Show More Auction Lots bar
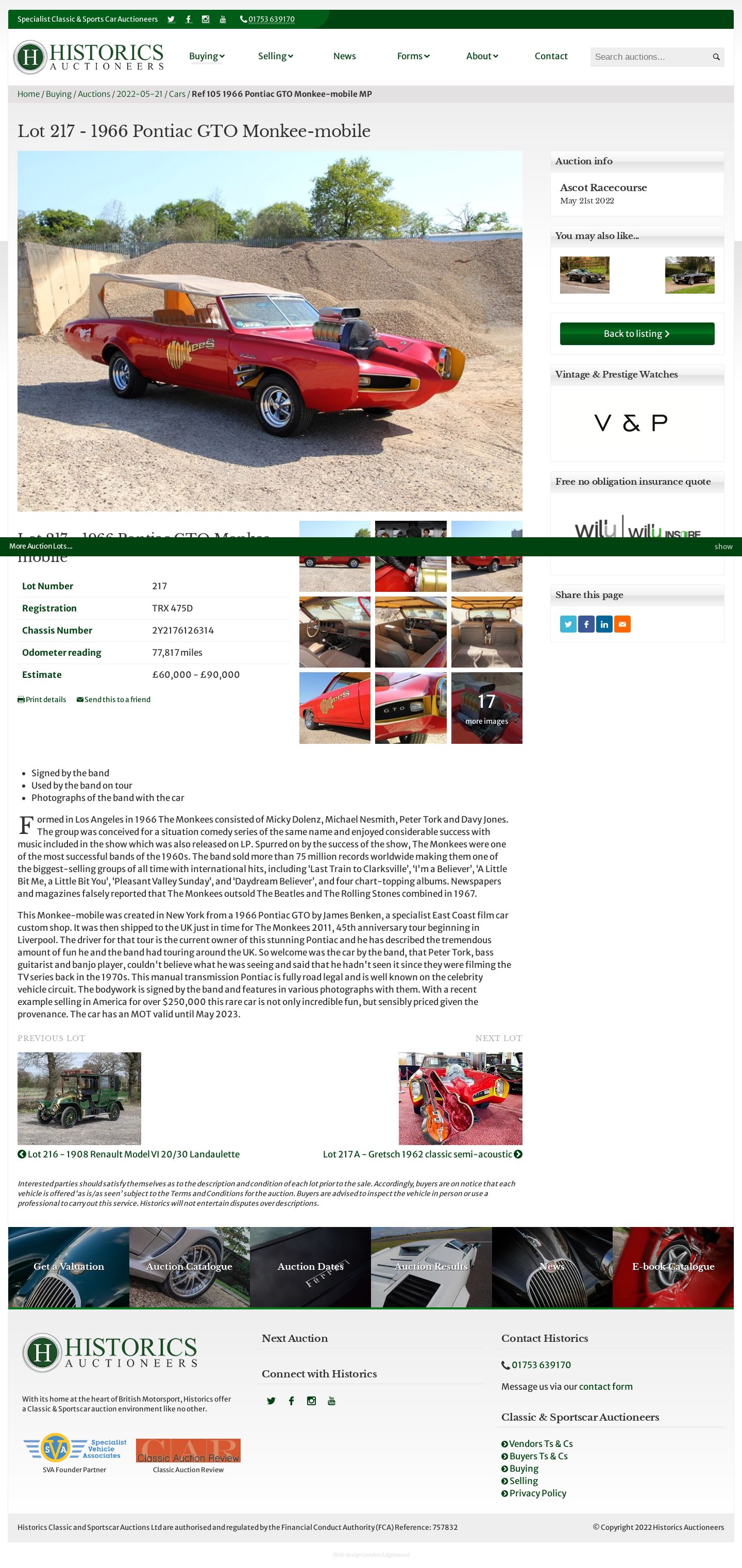The width and height of the screenshot is (742, 1568). pos(722,547)
